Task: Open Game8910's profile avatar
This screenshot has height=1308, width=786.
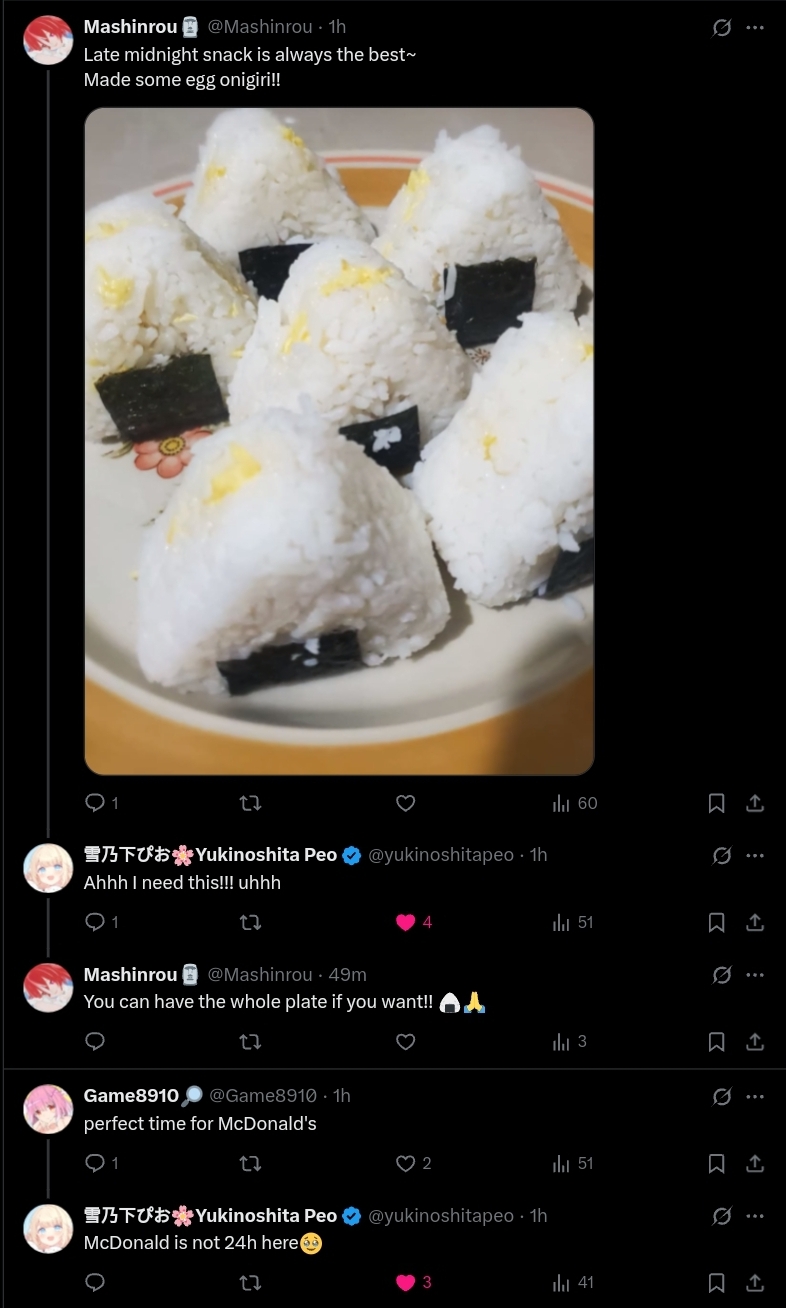Action: pos(48,1109)
